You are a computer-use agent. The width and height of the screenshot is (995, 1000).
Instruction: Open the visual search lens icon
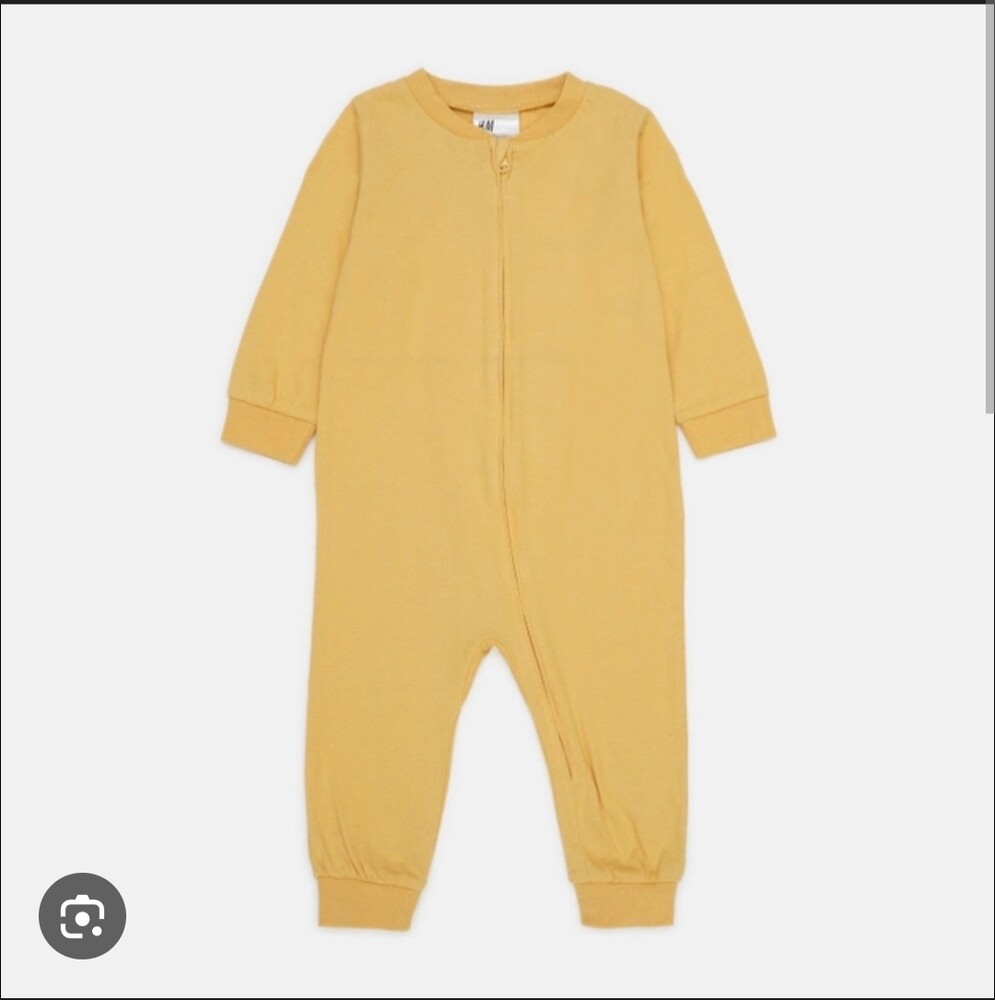tap(82, 916)
